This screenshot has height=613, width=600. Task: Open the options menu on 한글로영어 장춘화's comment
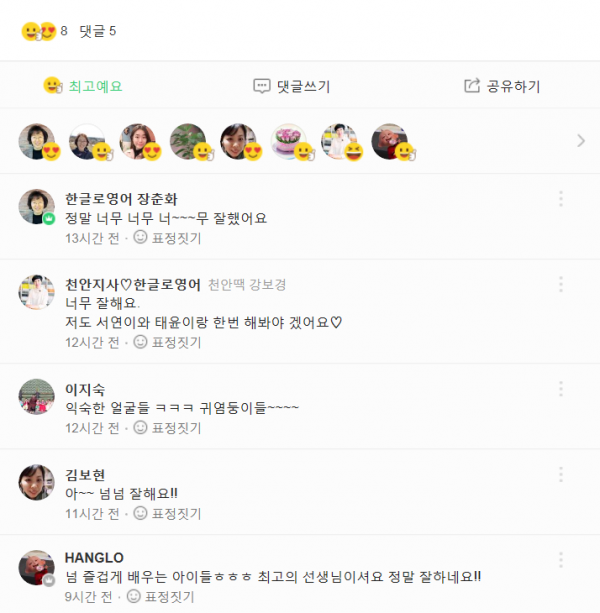(561, 199)
